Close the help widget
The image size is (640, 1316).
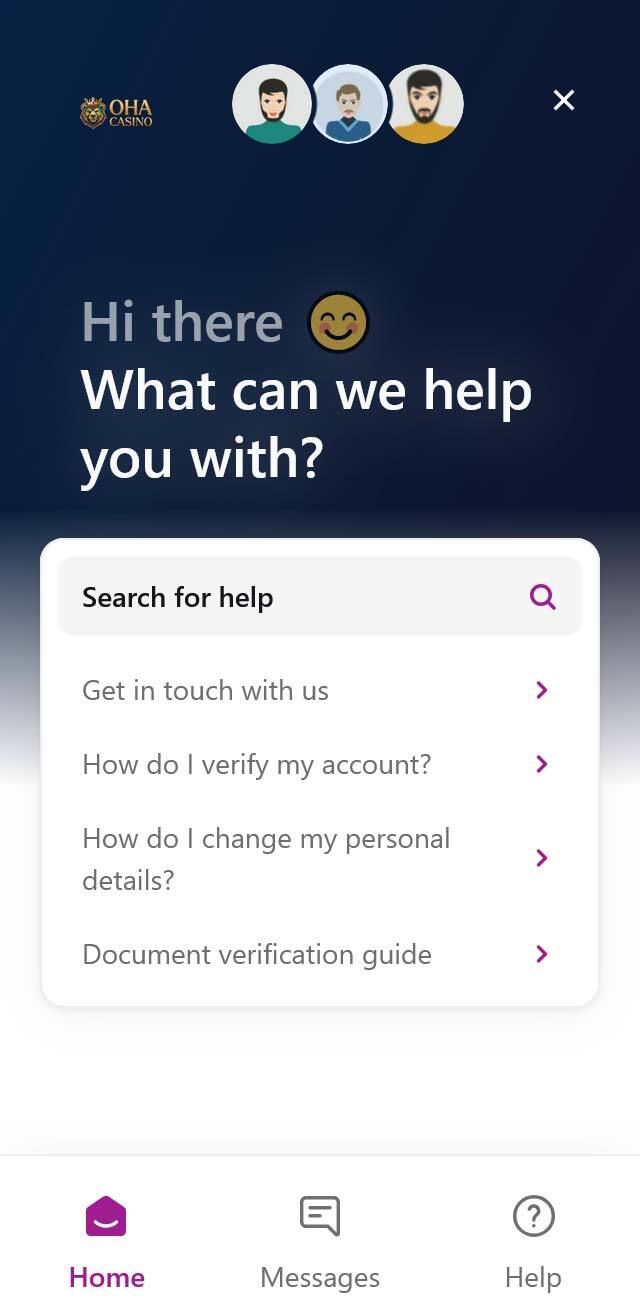coord(564,100)
